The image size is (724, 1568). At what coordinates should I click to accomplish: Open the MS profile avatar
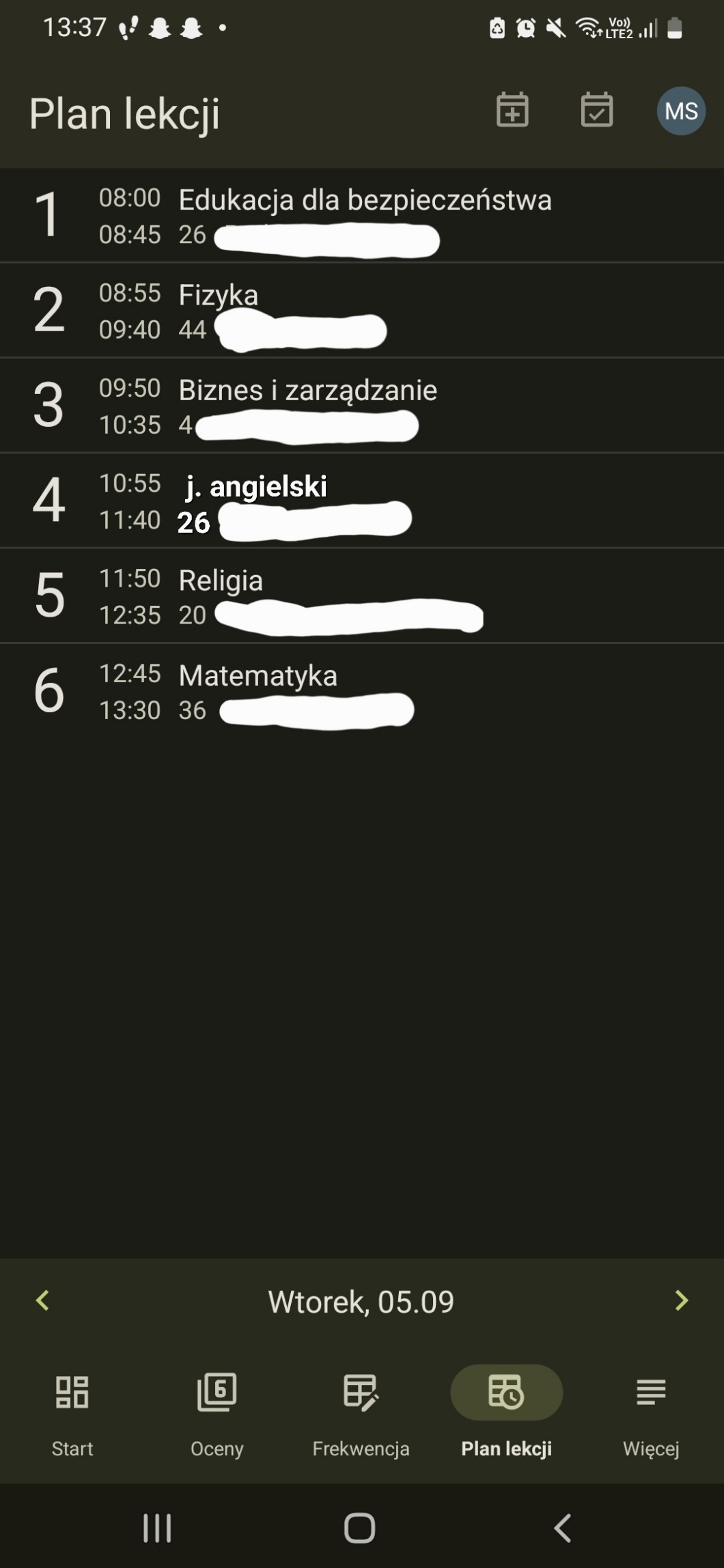[681, 111]
